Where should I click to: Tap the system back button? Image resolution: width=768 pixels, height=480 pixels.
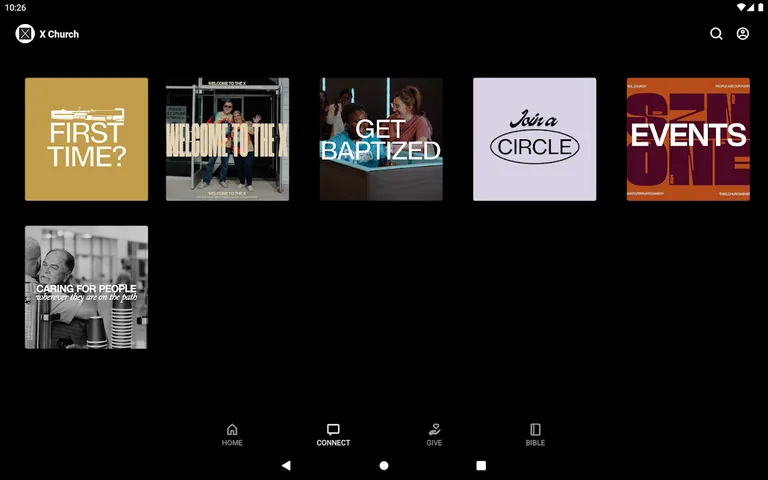coord(286,466)
